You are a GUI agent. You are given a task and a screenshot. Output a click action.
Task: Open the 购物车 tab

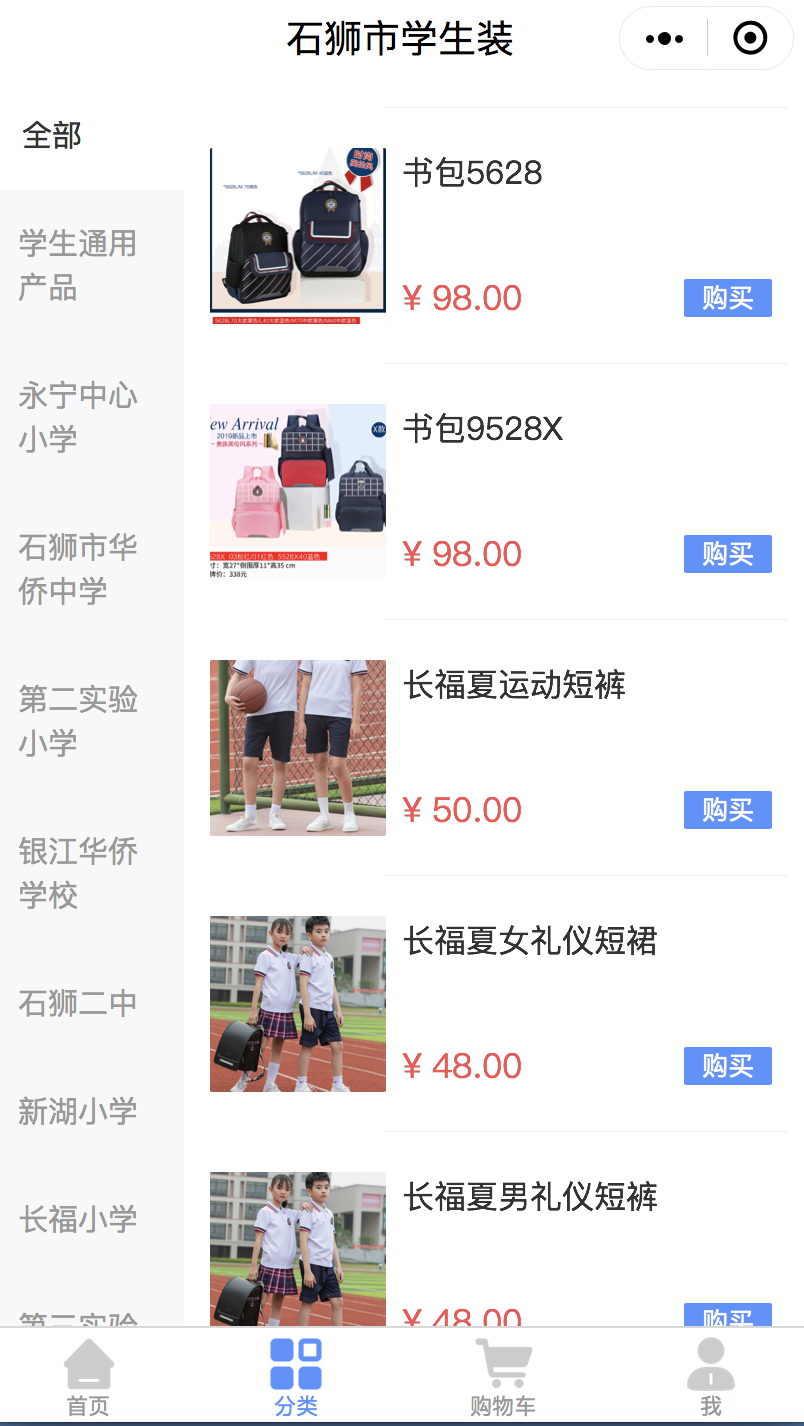(502, 1378)
